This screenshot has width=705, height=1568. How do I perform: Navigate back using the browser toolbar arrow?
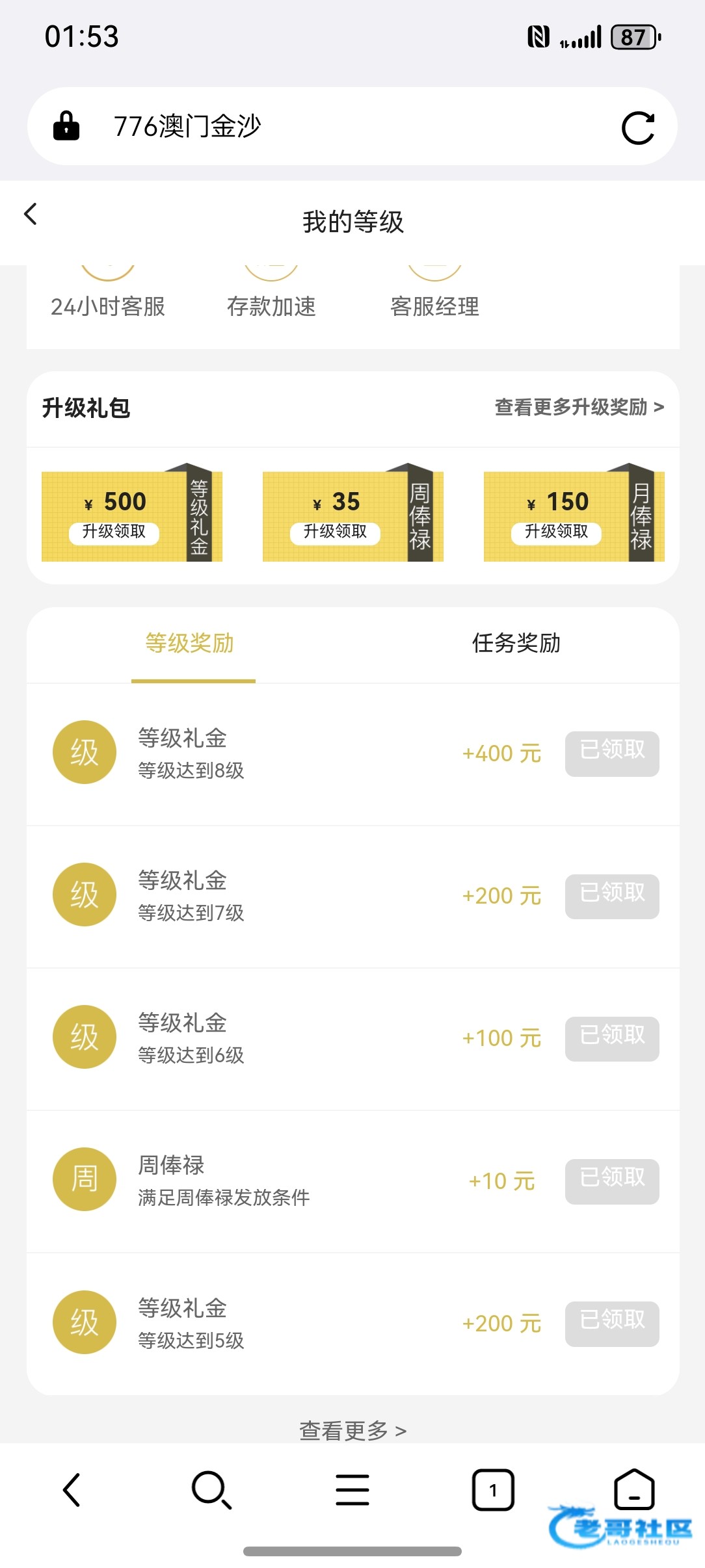[71, 1489]
